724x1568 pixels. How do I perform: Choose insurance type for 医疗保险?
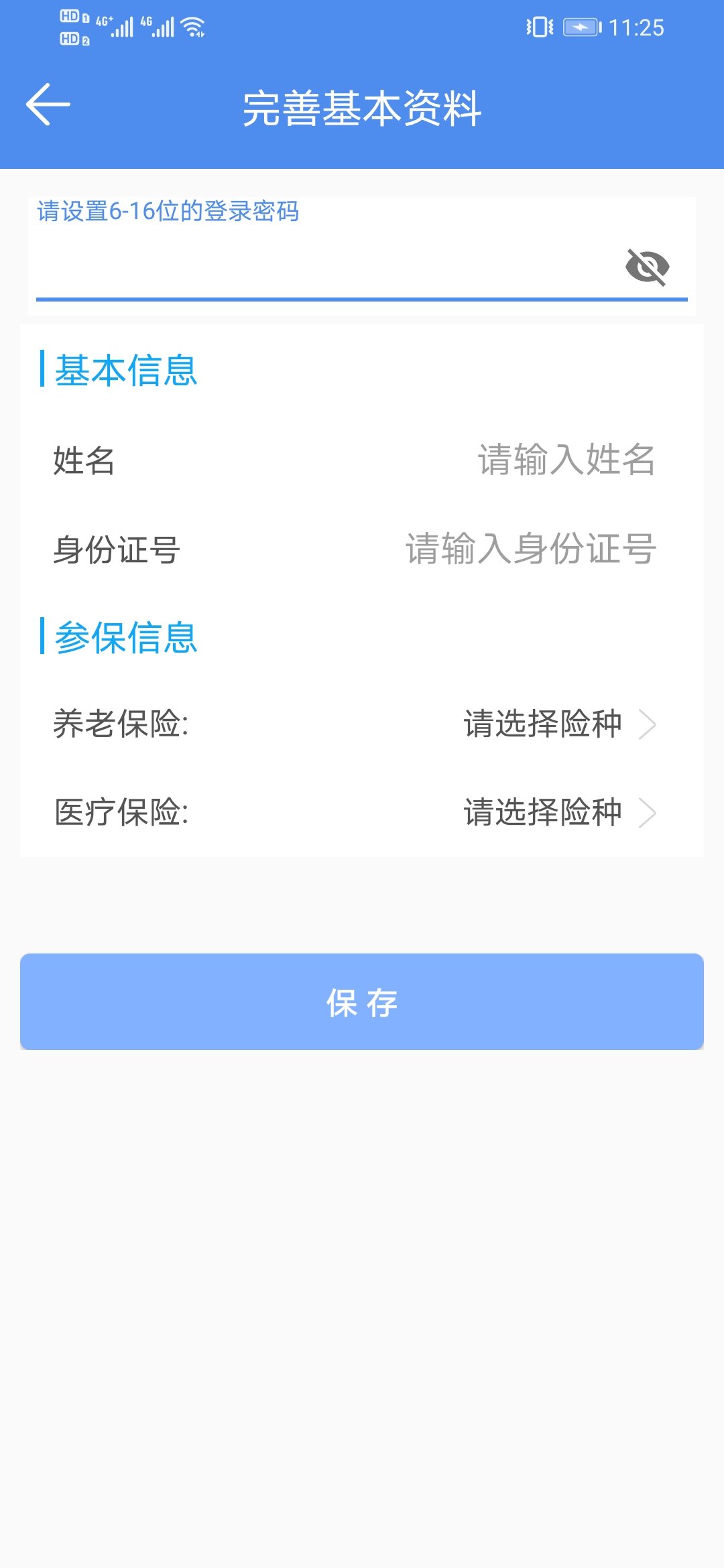click(558, 813)
